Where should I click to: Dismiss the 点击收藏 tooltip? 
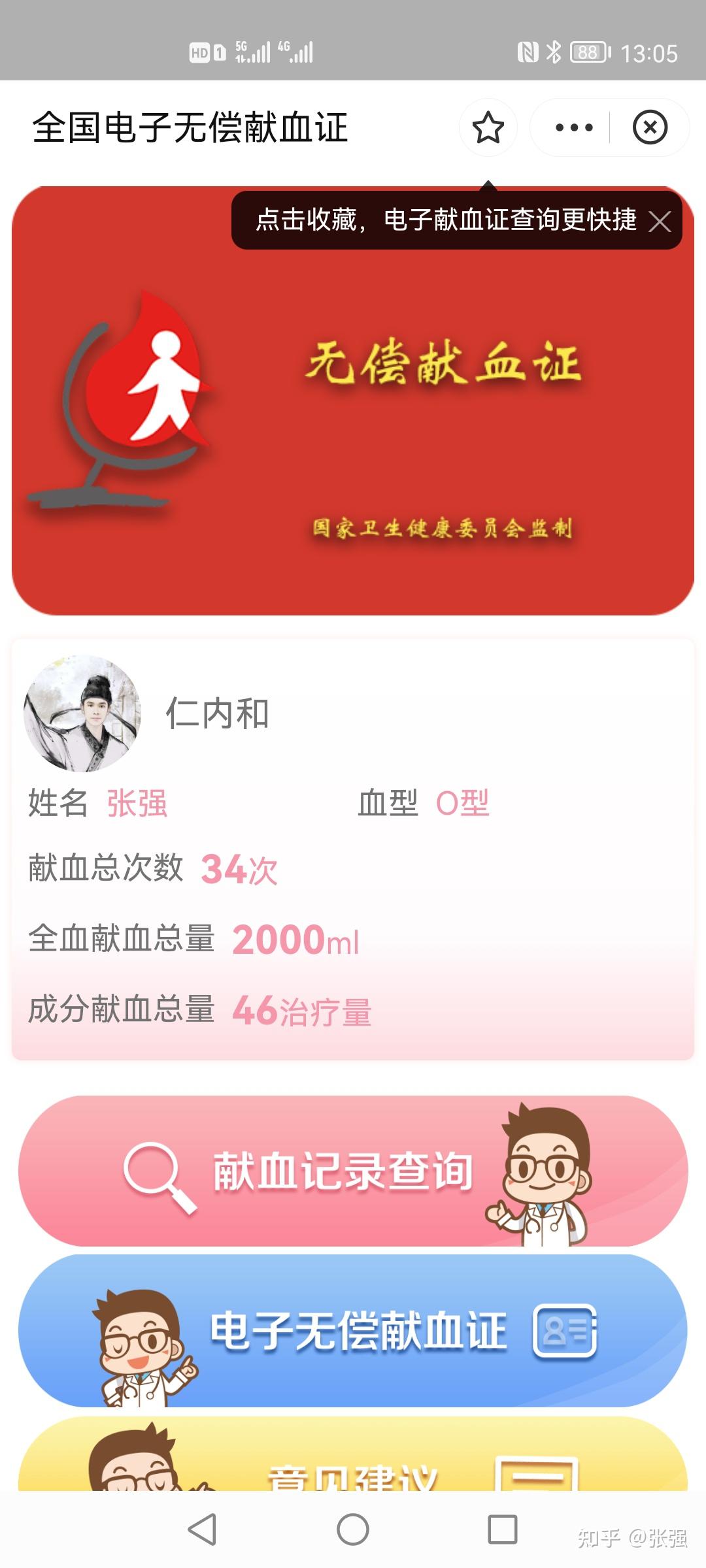660,221
